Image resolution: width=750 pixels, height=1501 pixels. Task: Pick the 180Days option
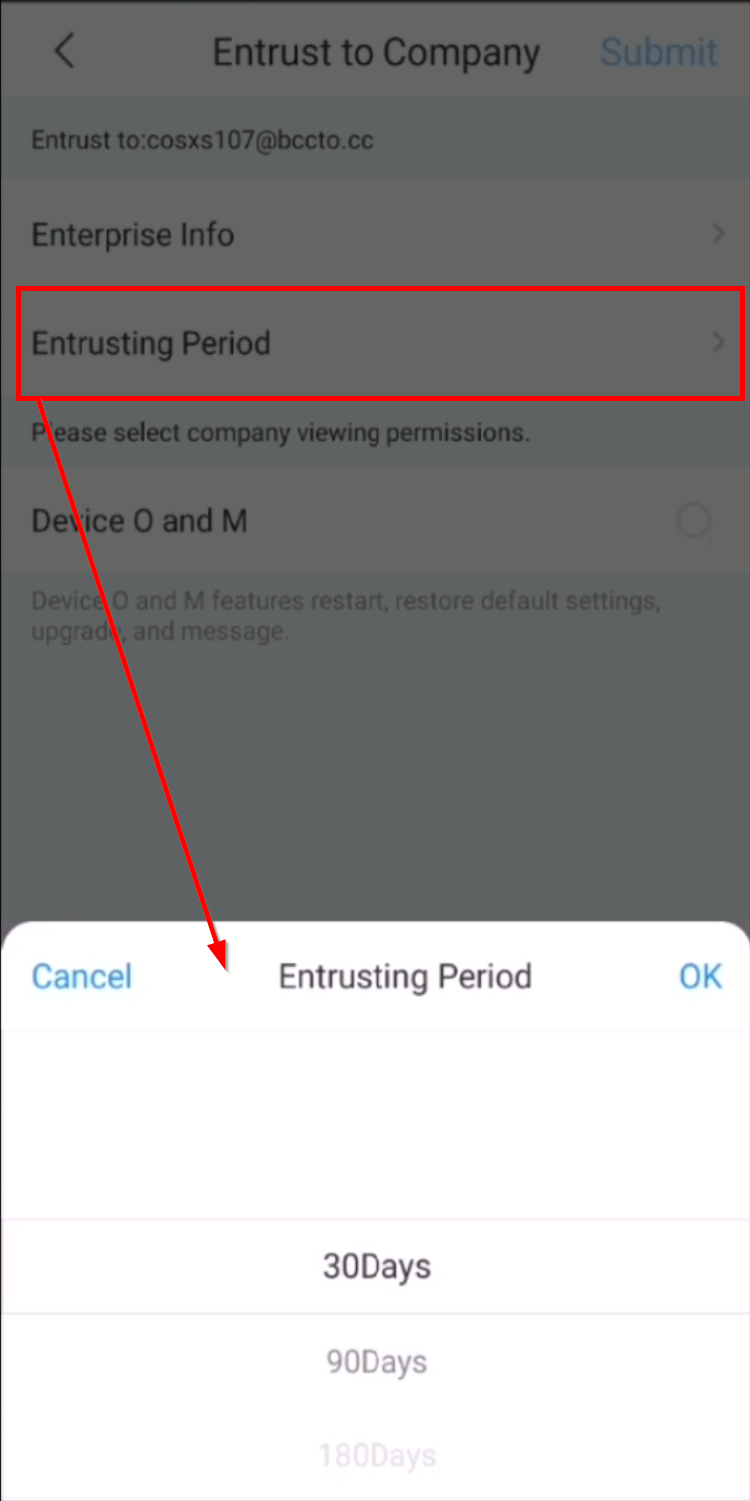coord(376,1455)
